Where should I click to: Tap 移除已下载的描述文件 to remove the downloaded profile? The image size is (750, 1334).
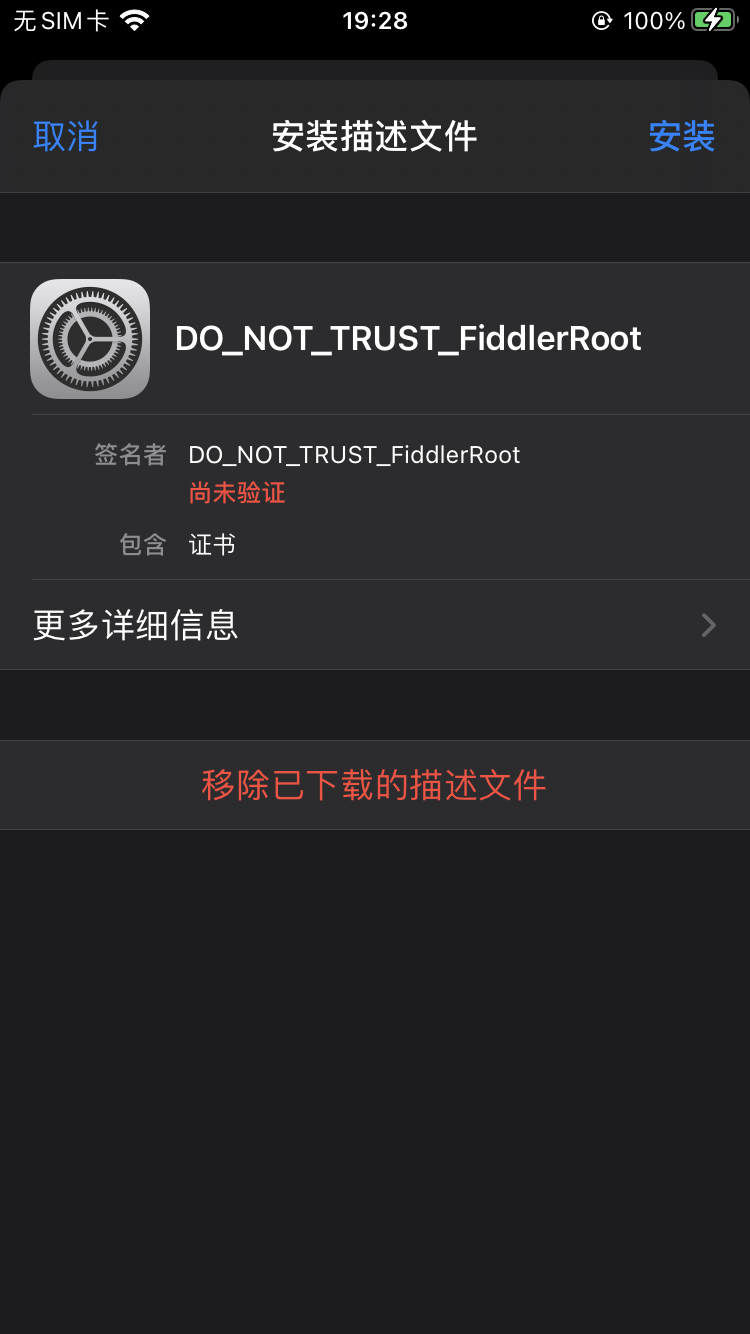coord(375,785)
